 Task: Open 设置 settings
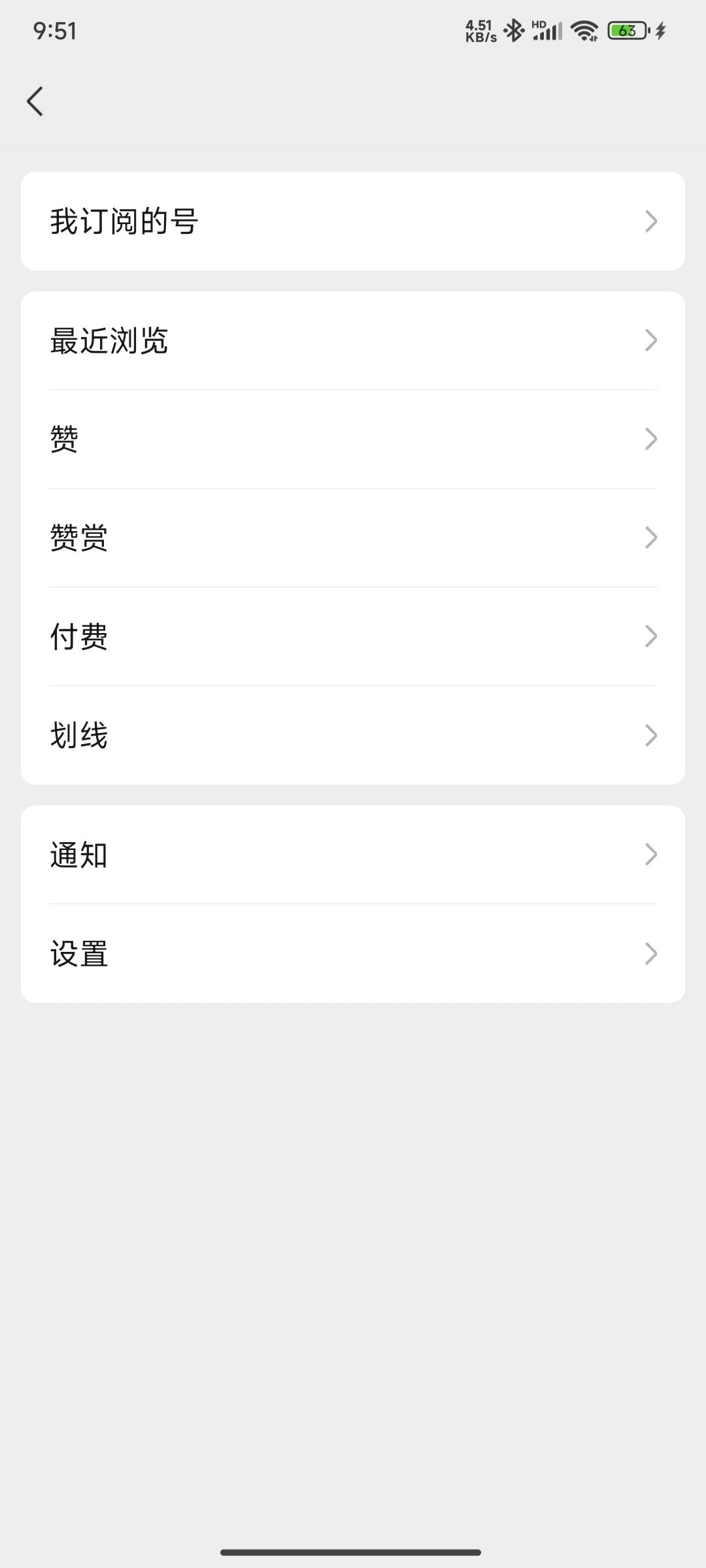[x=353, y=953]
